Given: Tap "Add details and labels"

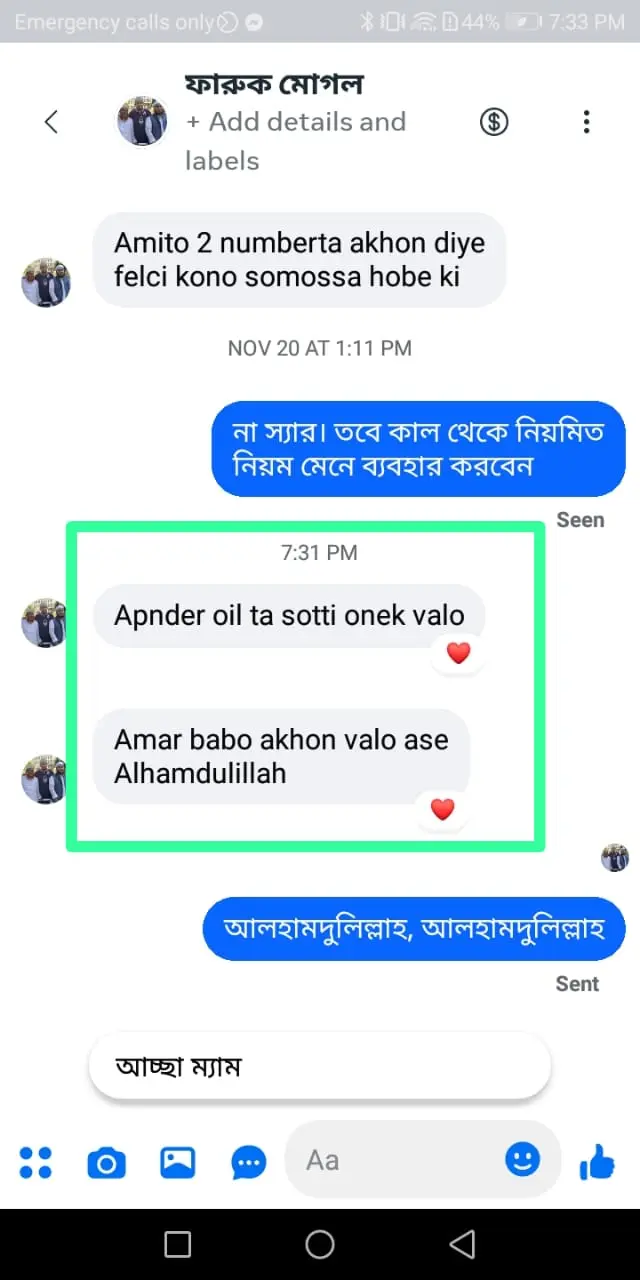Looking at the screenshot, I should coord(295,141).
